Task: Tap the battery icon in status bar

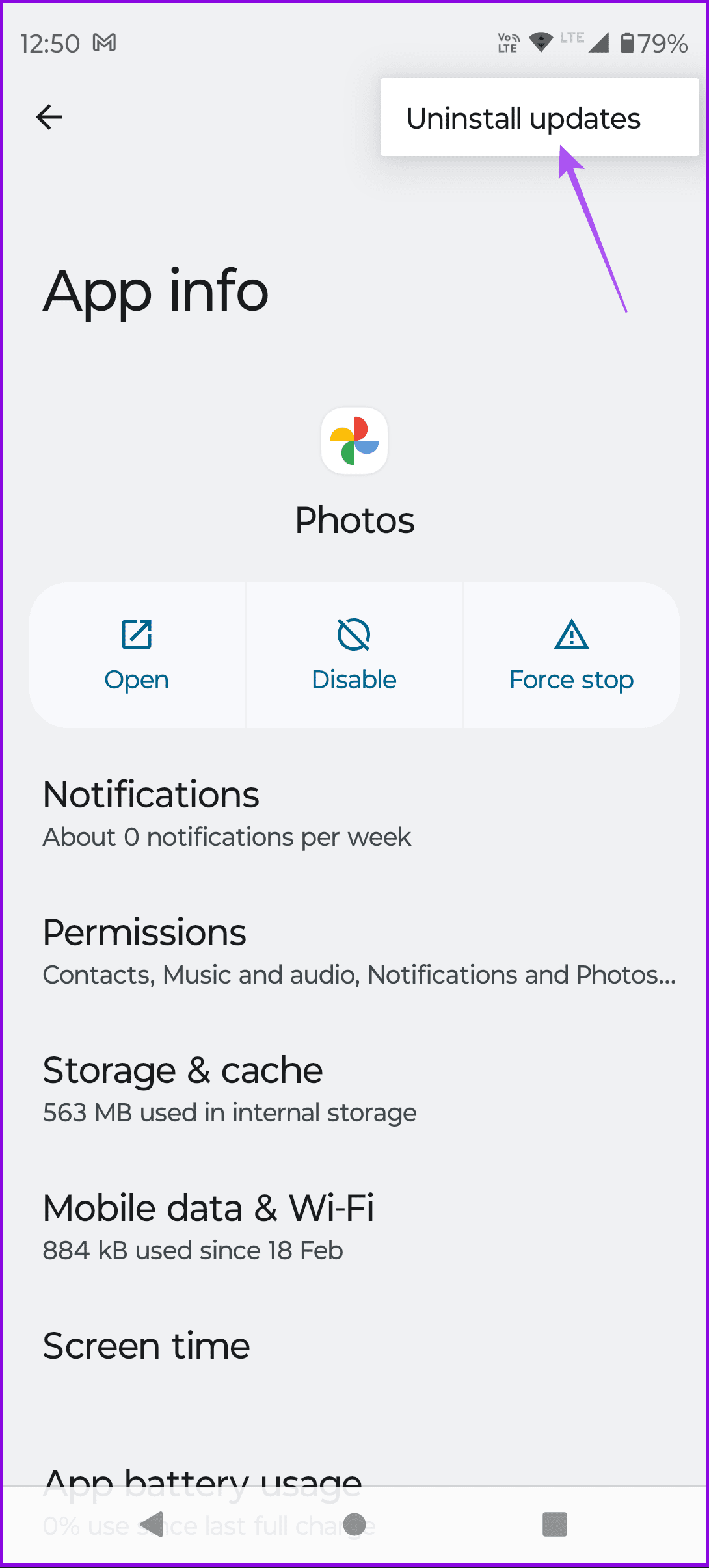Action: pyautogui.click(x=628, y=42)
